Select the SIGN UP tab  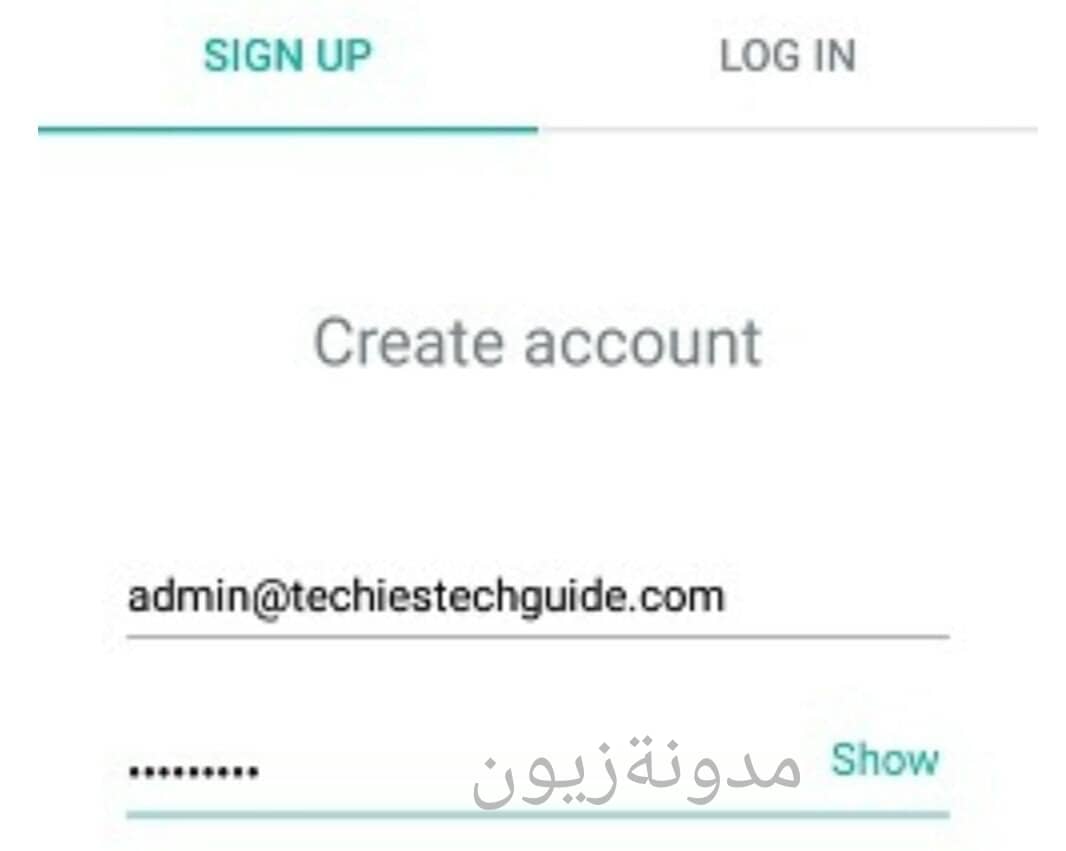tap(287, 57)
